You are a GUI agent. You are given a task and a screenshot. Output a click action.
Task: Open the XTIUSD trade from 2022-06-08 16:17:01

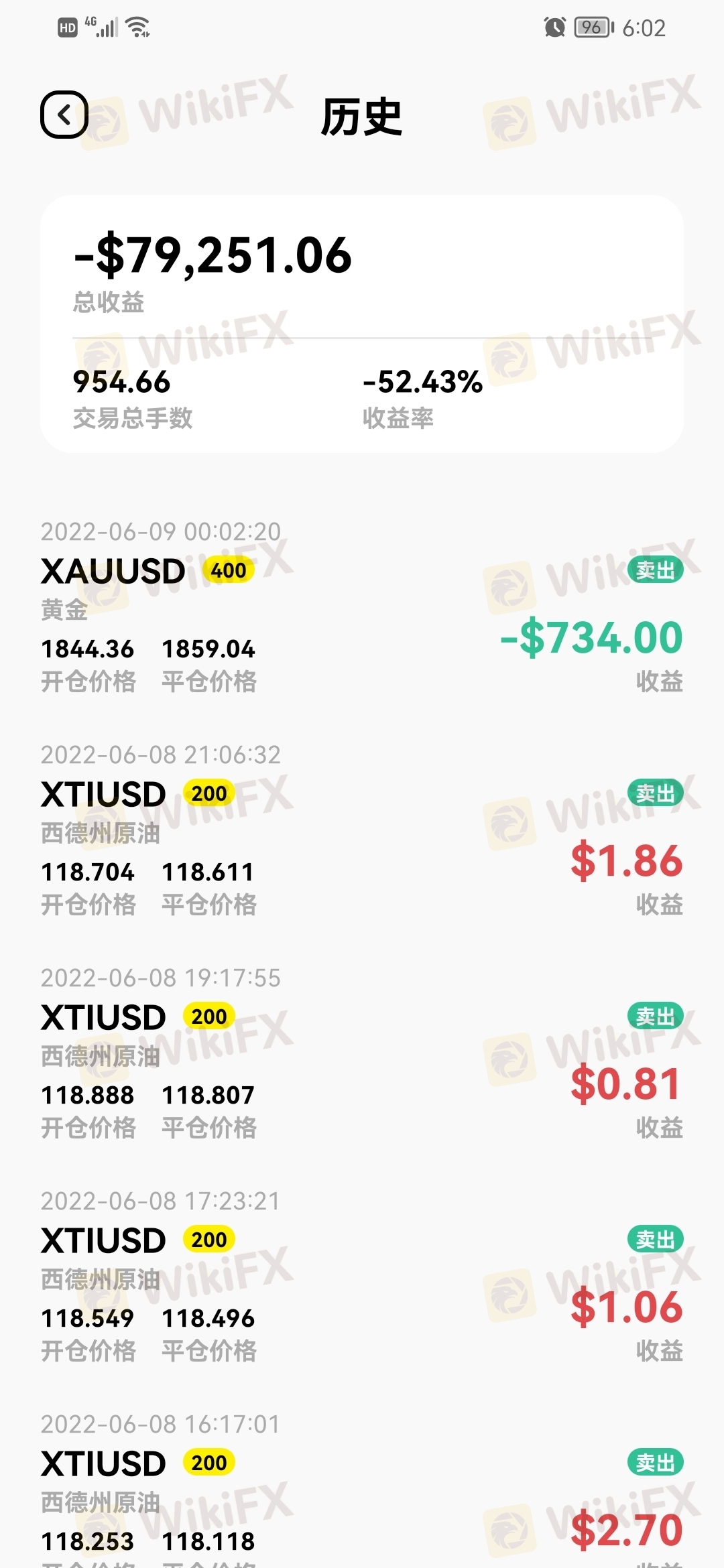coord(362,1488)
